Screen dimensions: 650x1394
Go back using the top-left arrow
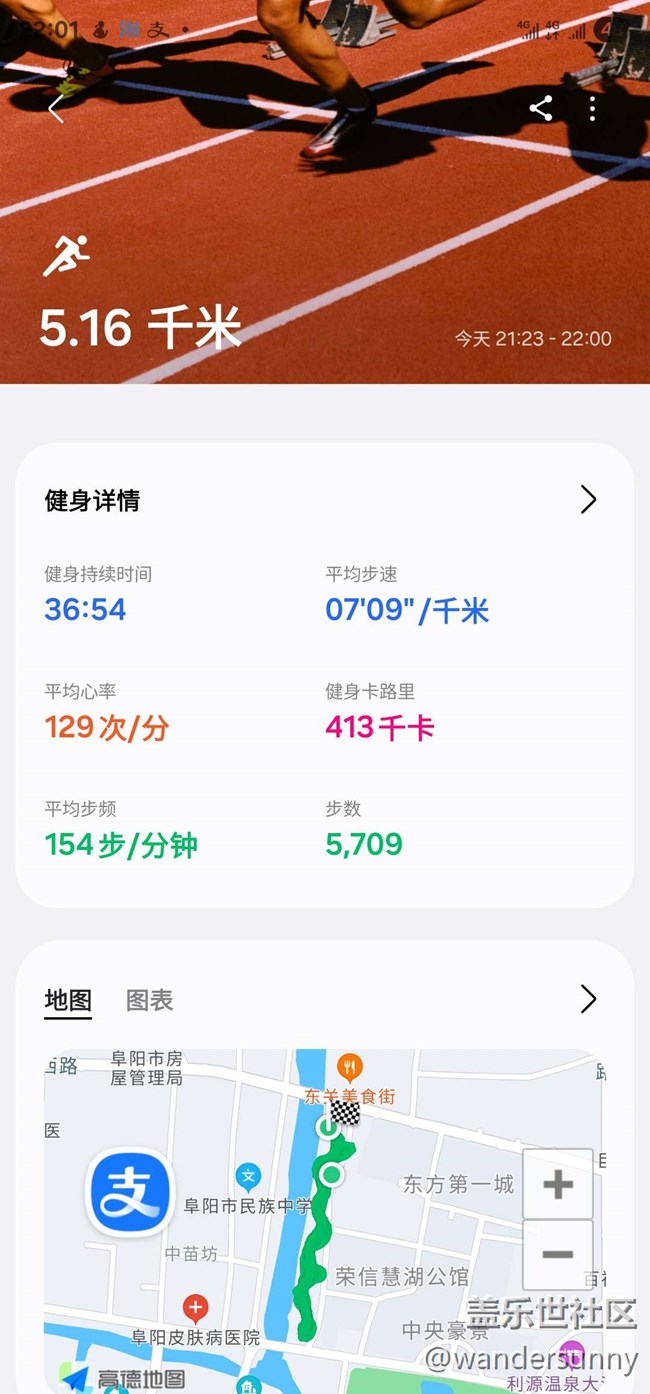56,109
